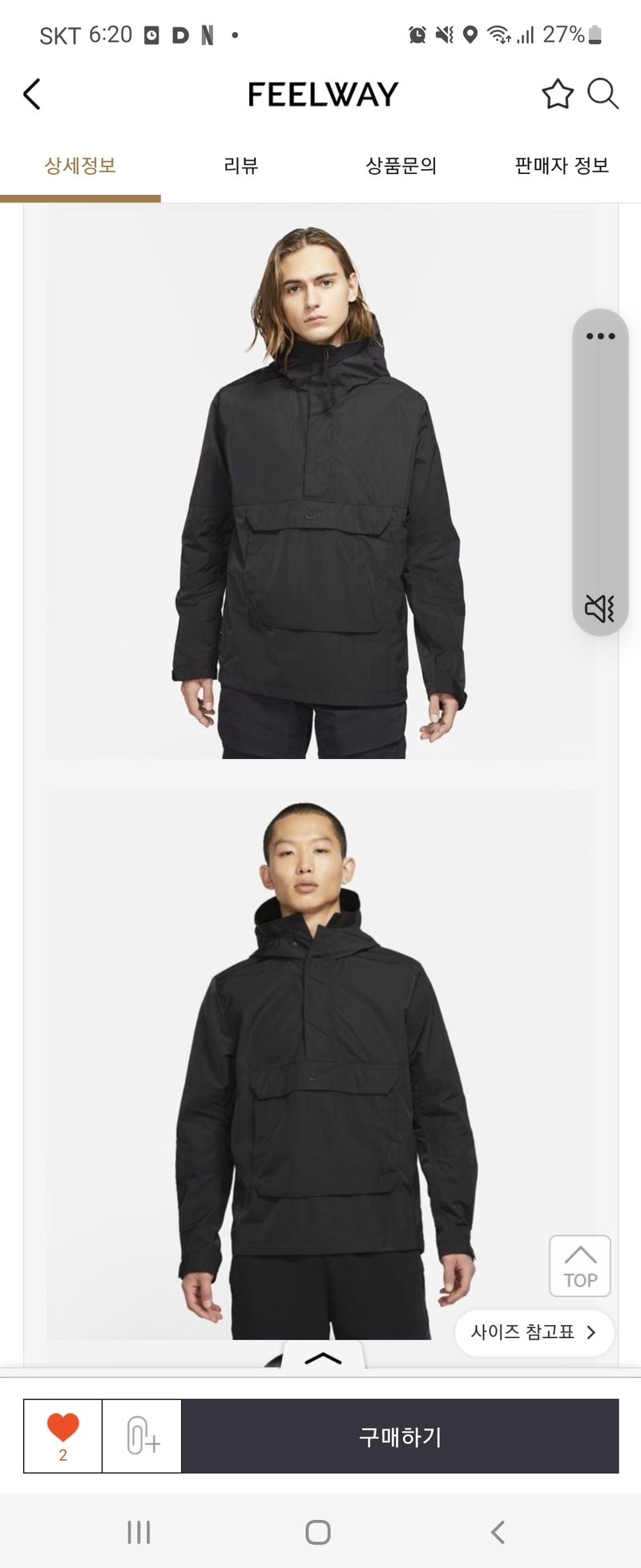Jump to the top with the TOP button
The height and width of the screenshot is (1568, 641).
(x=579, y=1266)
